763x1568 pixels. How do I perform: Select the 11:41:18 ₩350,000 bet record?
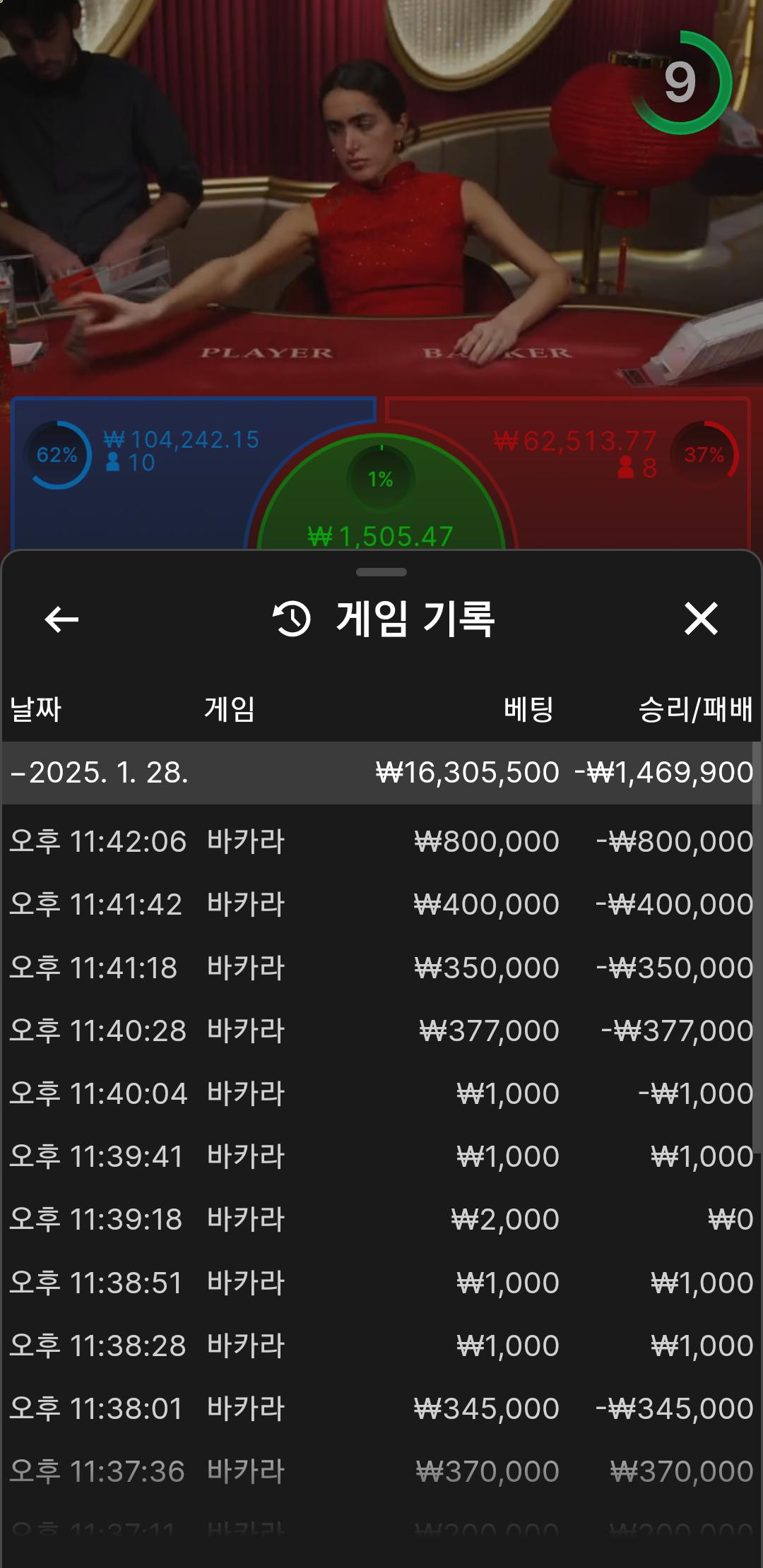(x=381, y=968)
